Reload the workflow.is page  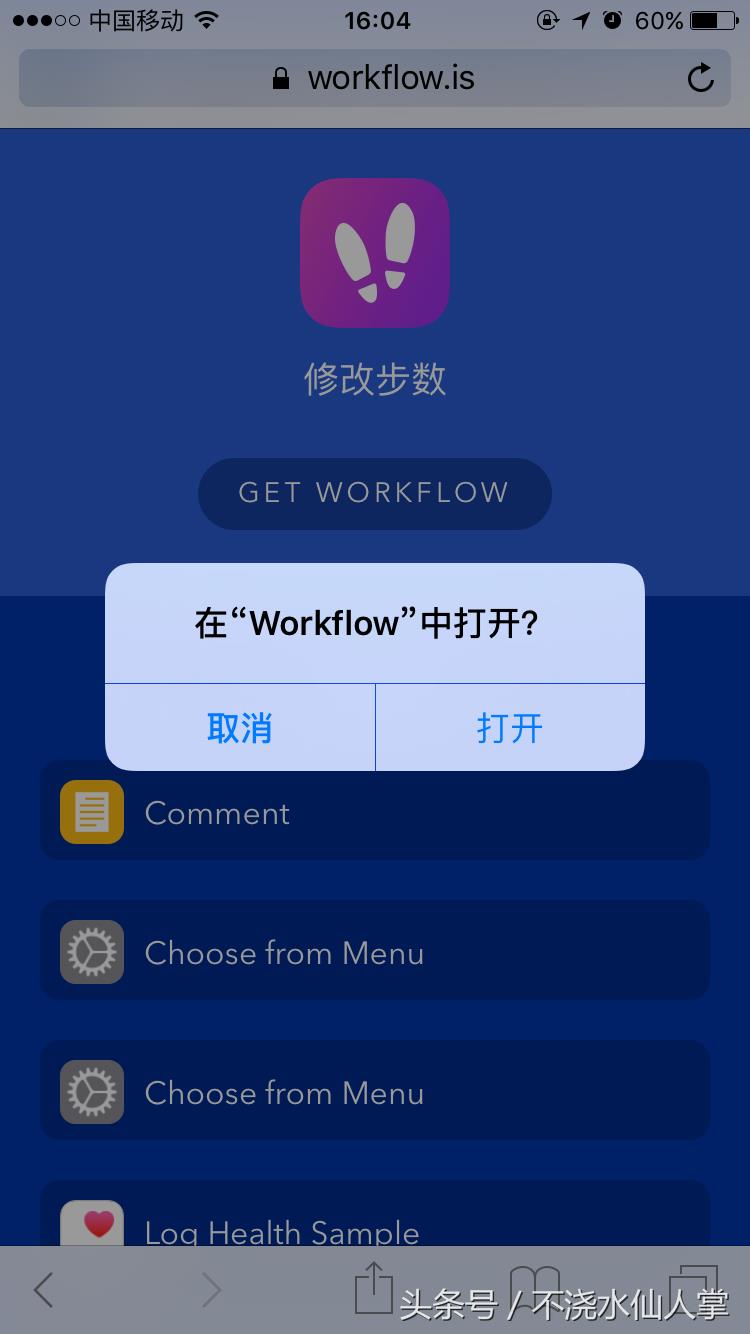click(x=701, y=78)
